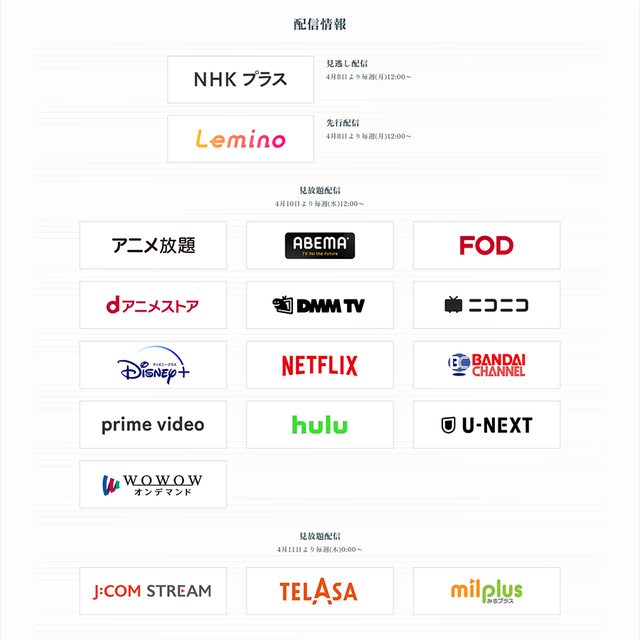This screenshot has height=640, width=640.
Task: Open the Lemino streaming tile
Action: tap(240, 140)
